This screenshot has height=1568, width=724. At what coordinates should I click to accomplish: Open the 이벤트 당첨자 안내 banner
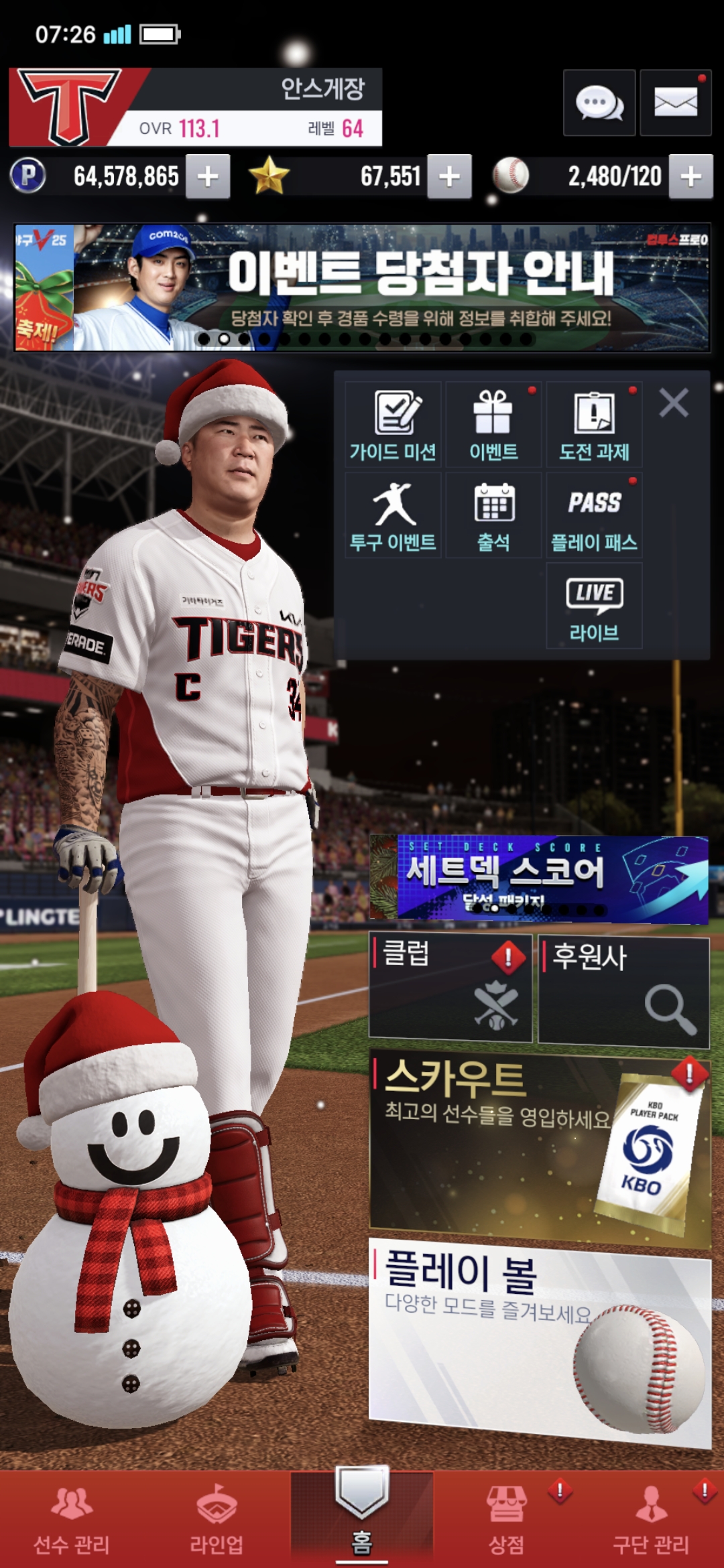click(x=362, y=287)
